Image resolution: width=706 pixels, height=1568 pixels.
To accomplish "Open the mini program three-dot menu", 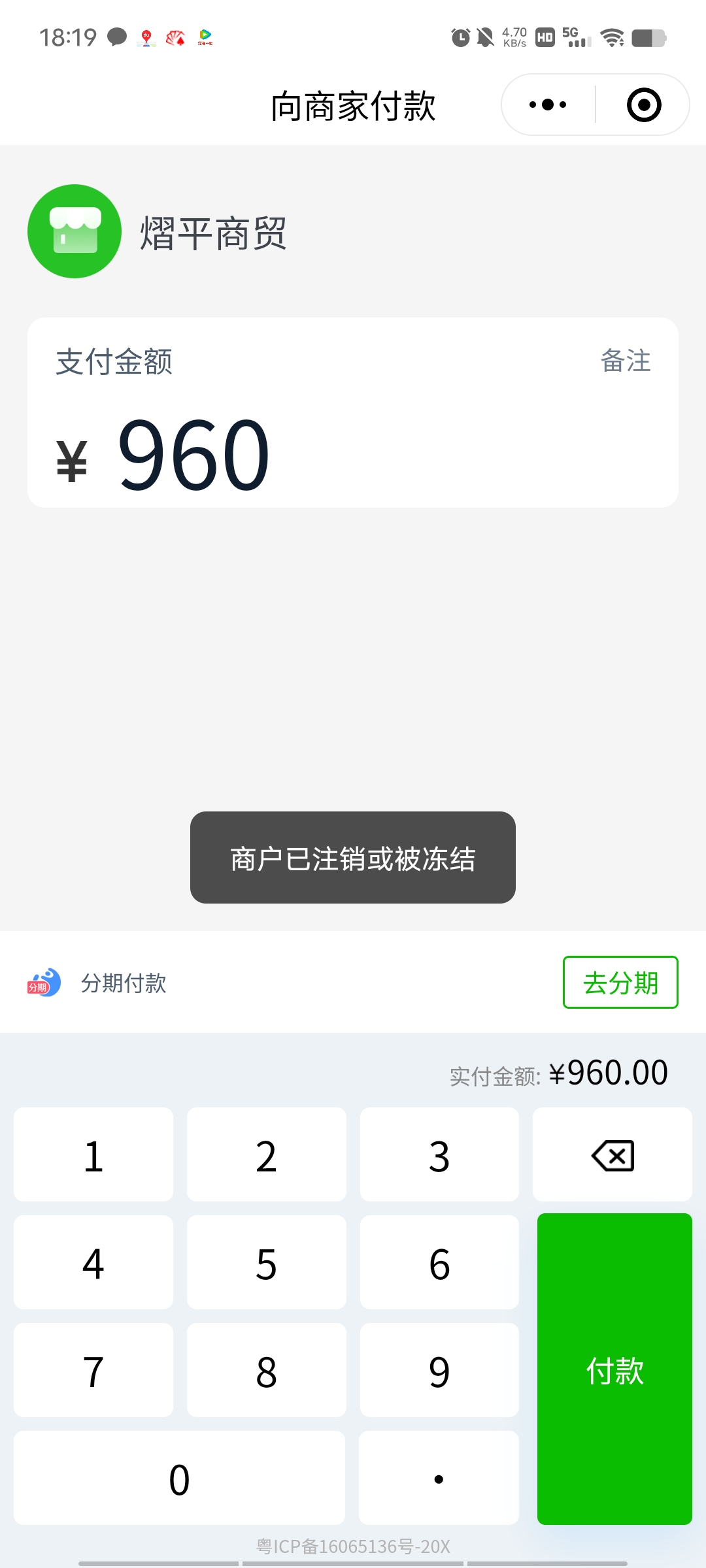I will click(x=548, y=105).
